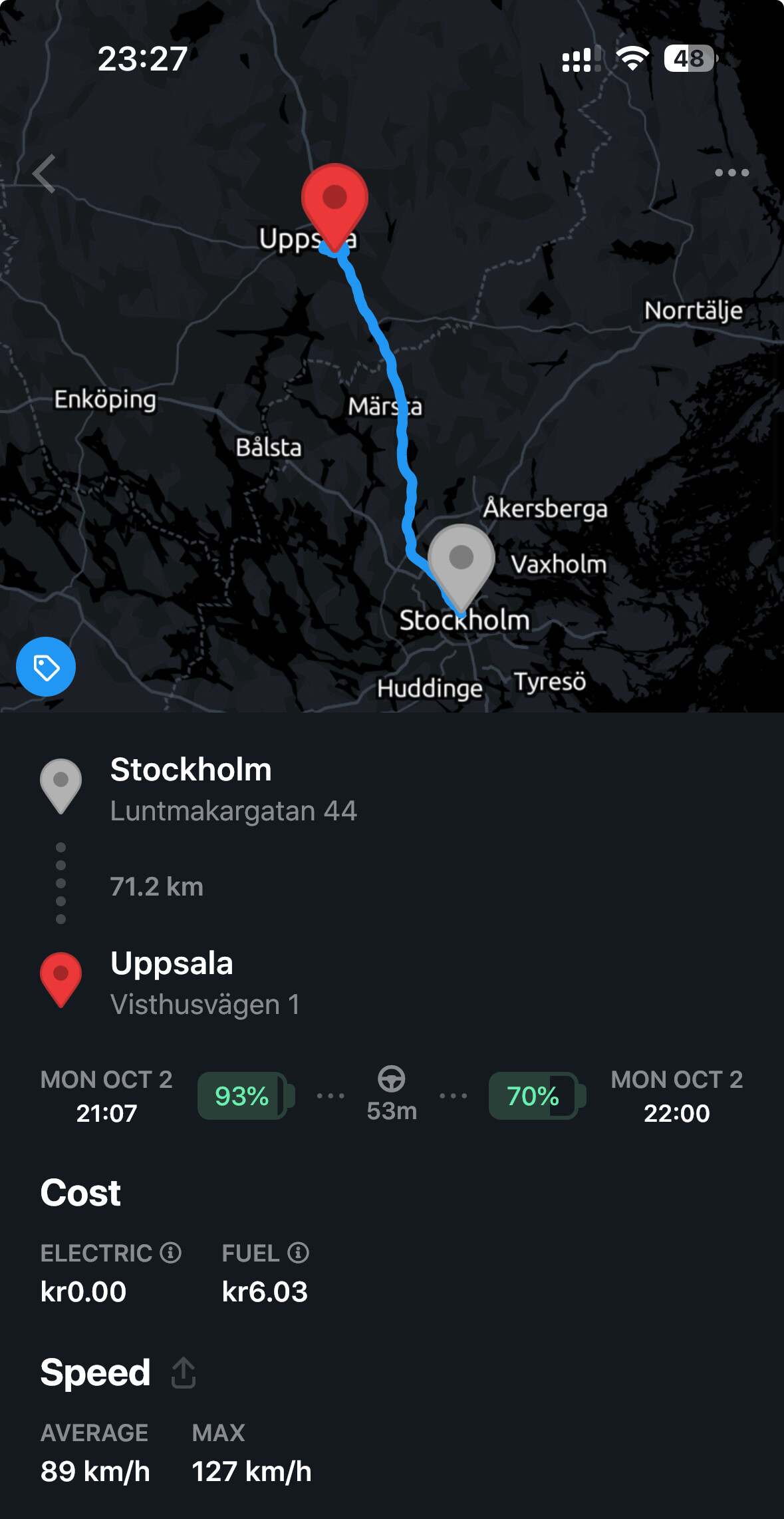This screenshot has width=784, height=1519.
Task: Open info icon next to FUEL
Action: (x=298, y=1253)
